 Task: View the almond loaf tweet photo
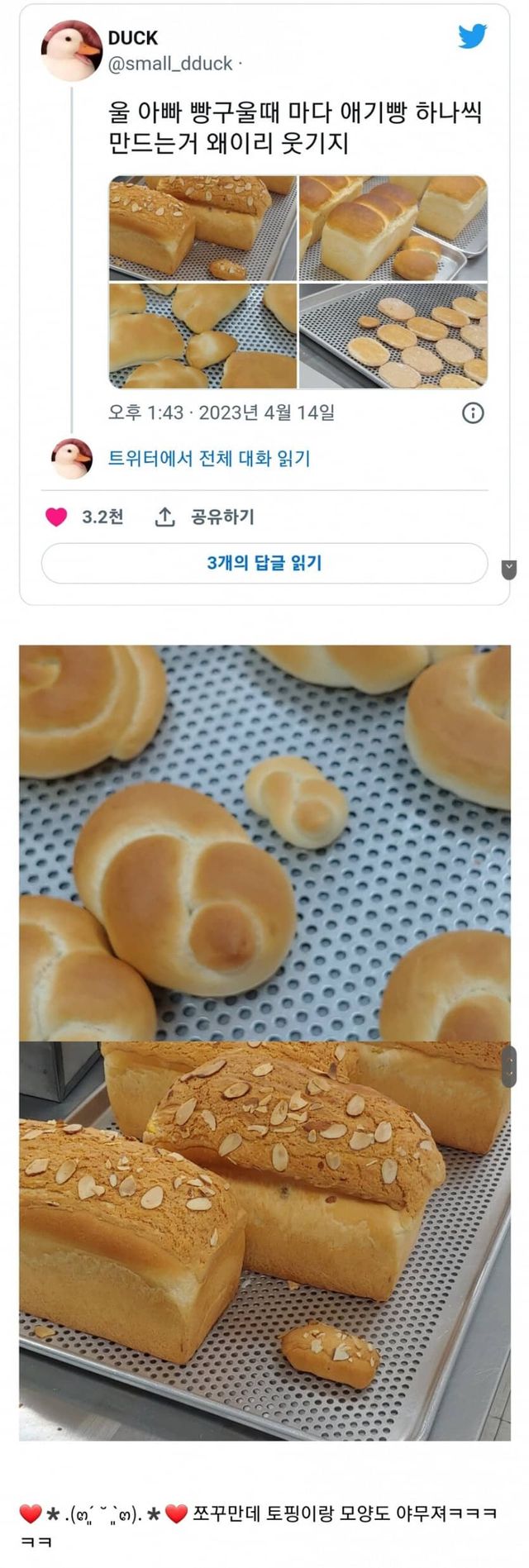coord(203,228)
